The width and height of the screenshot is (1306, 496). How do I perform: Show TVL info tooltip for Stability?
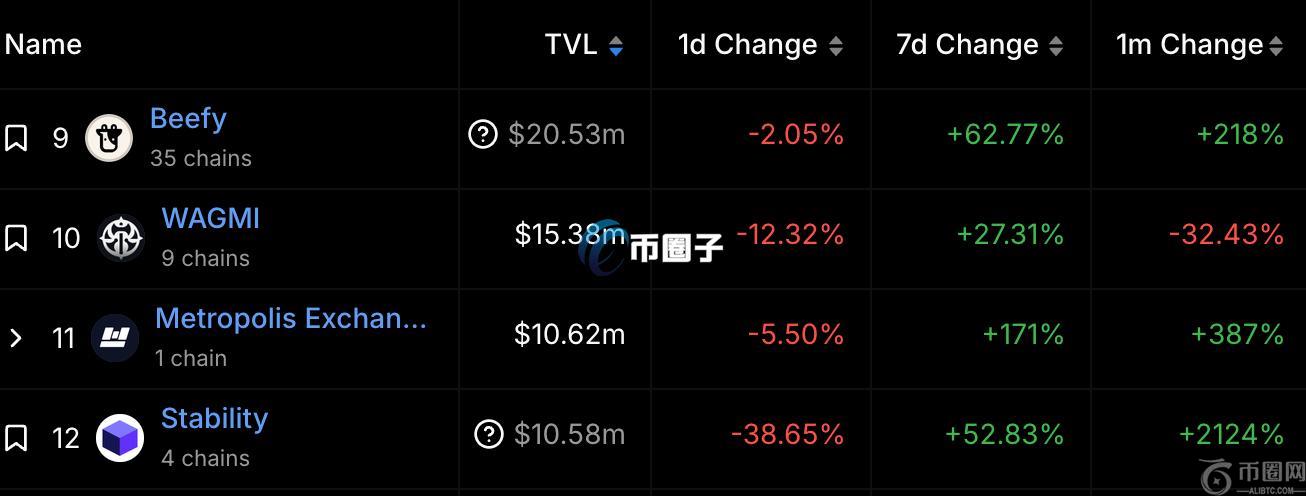pos(489,434)
